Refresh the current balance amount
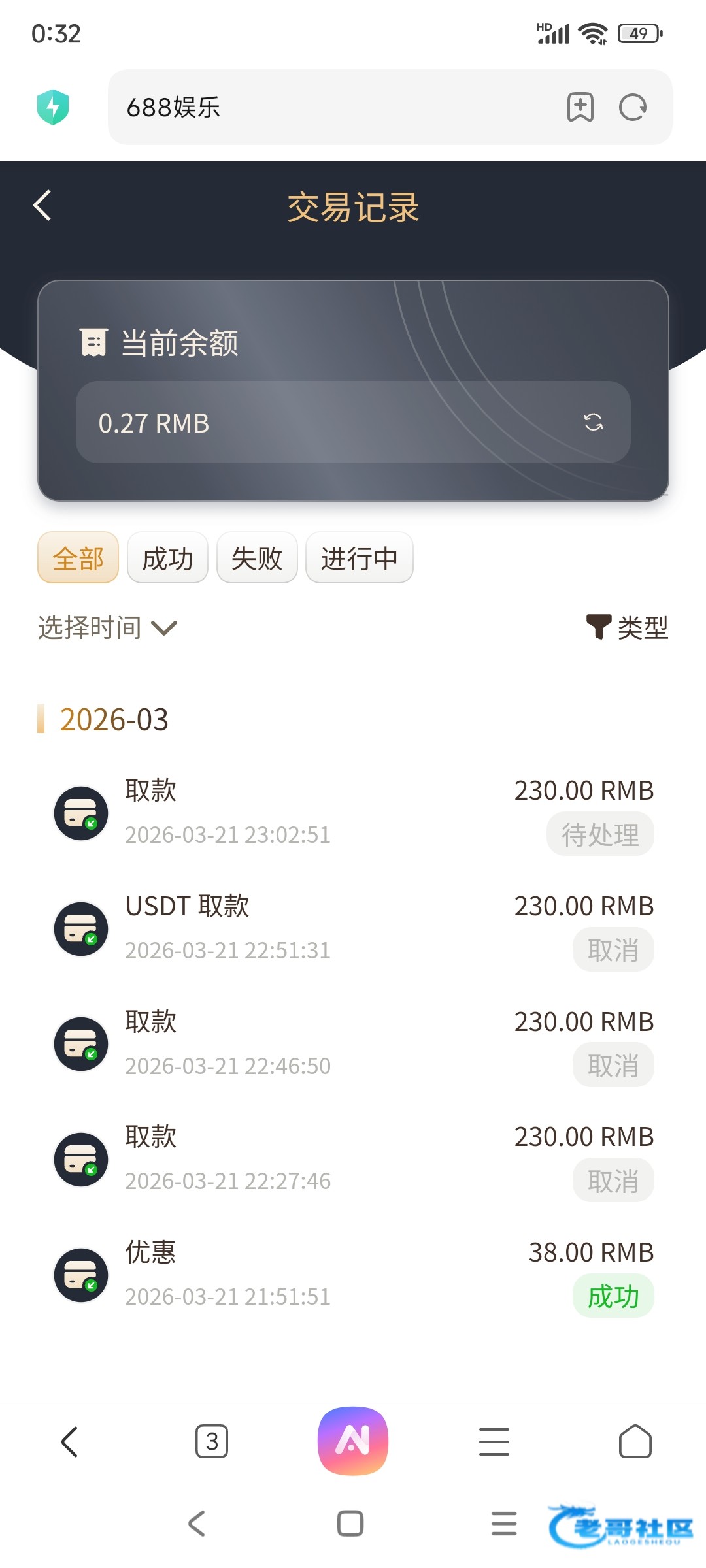Viewport: 706px width, 1568px height. [x=593, y=422]
